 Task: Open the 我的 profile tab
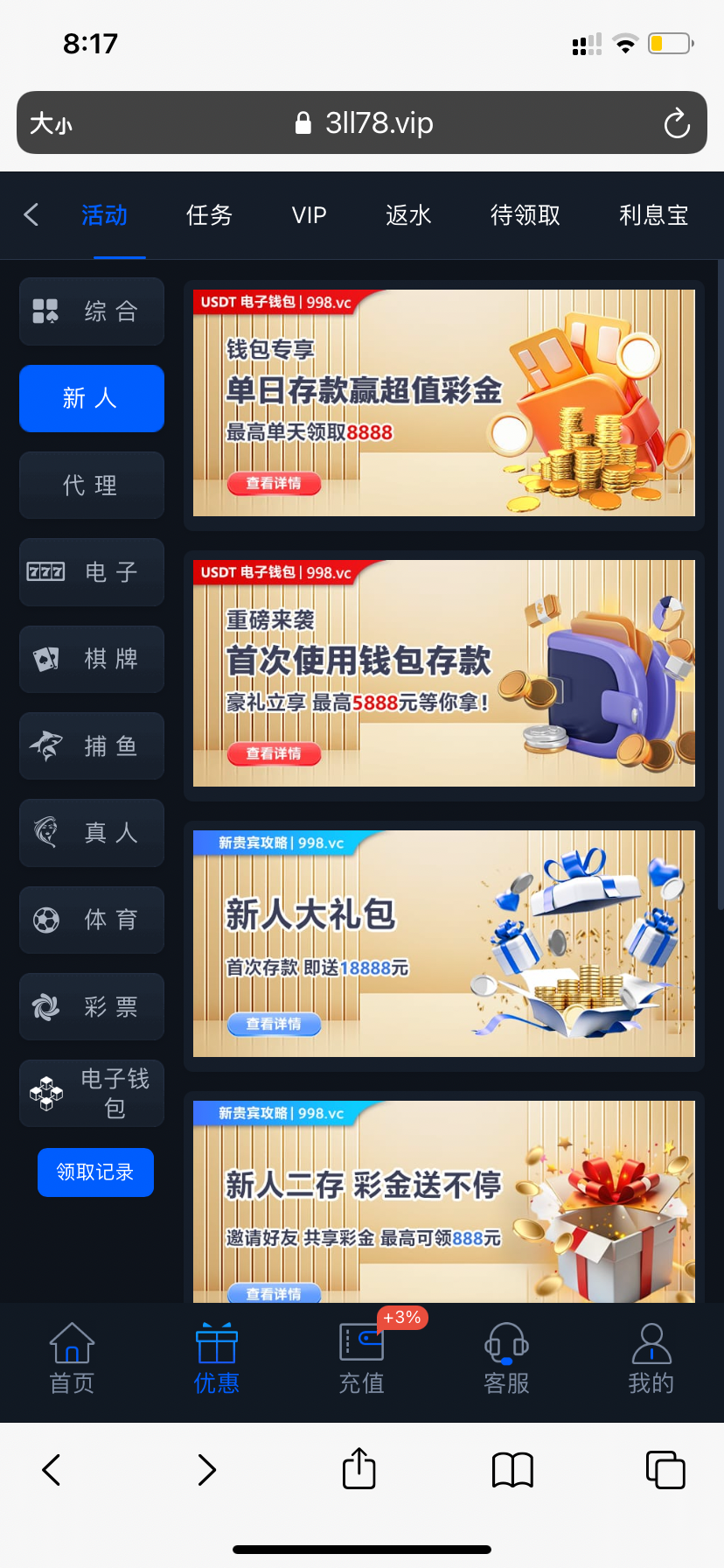point(651,1358)
